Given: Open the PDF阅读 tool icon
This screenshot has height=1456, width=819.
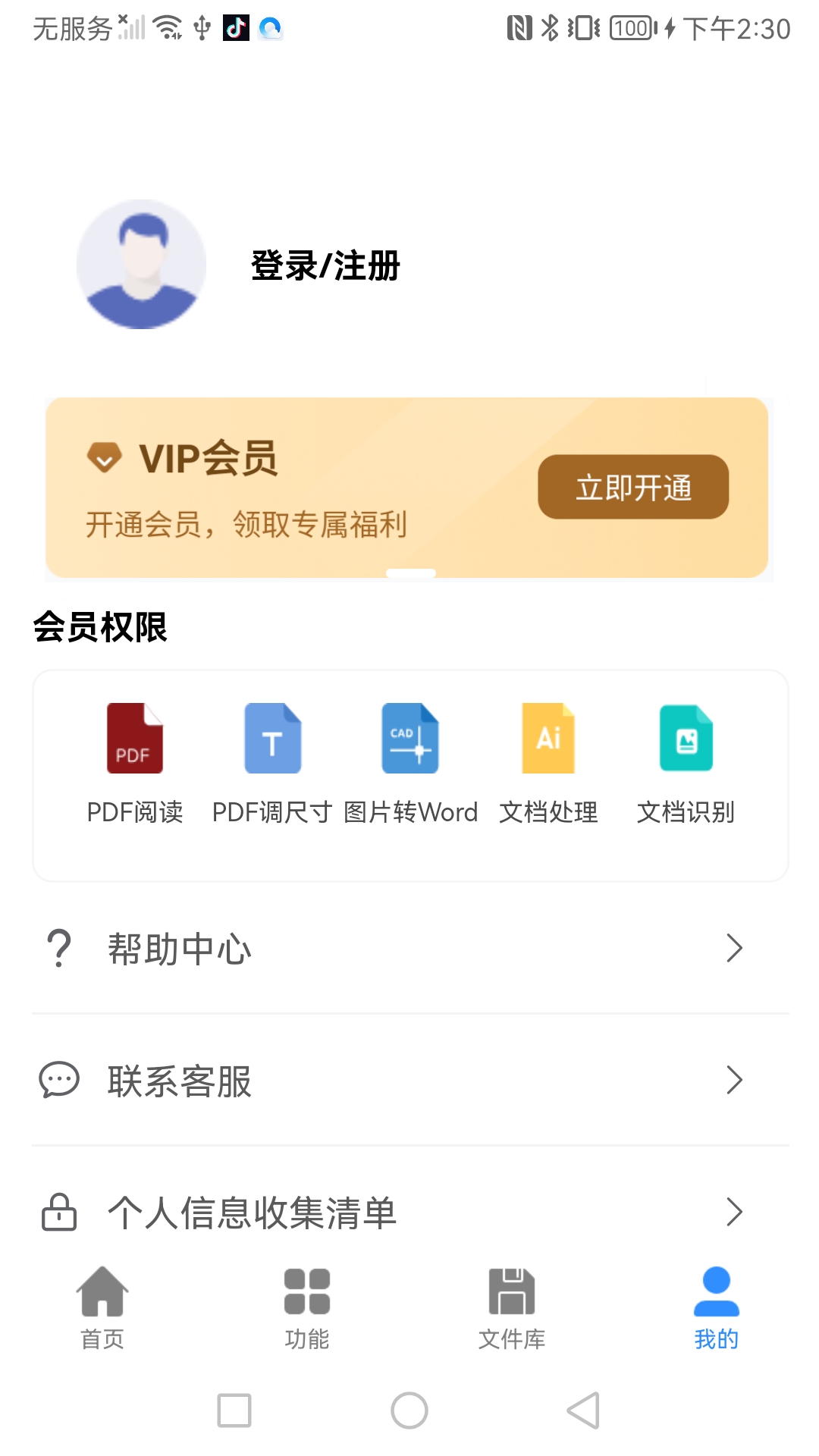Looking at the screenshot, I should point(134,738).
